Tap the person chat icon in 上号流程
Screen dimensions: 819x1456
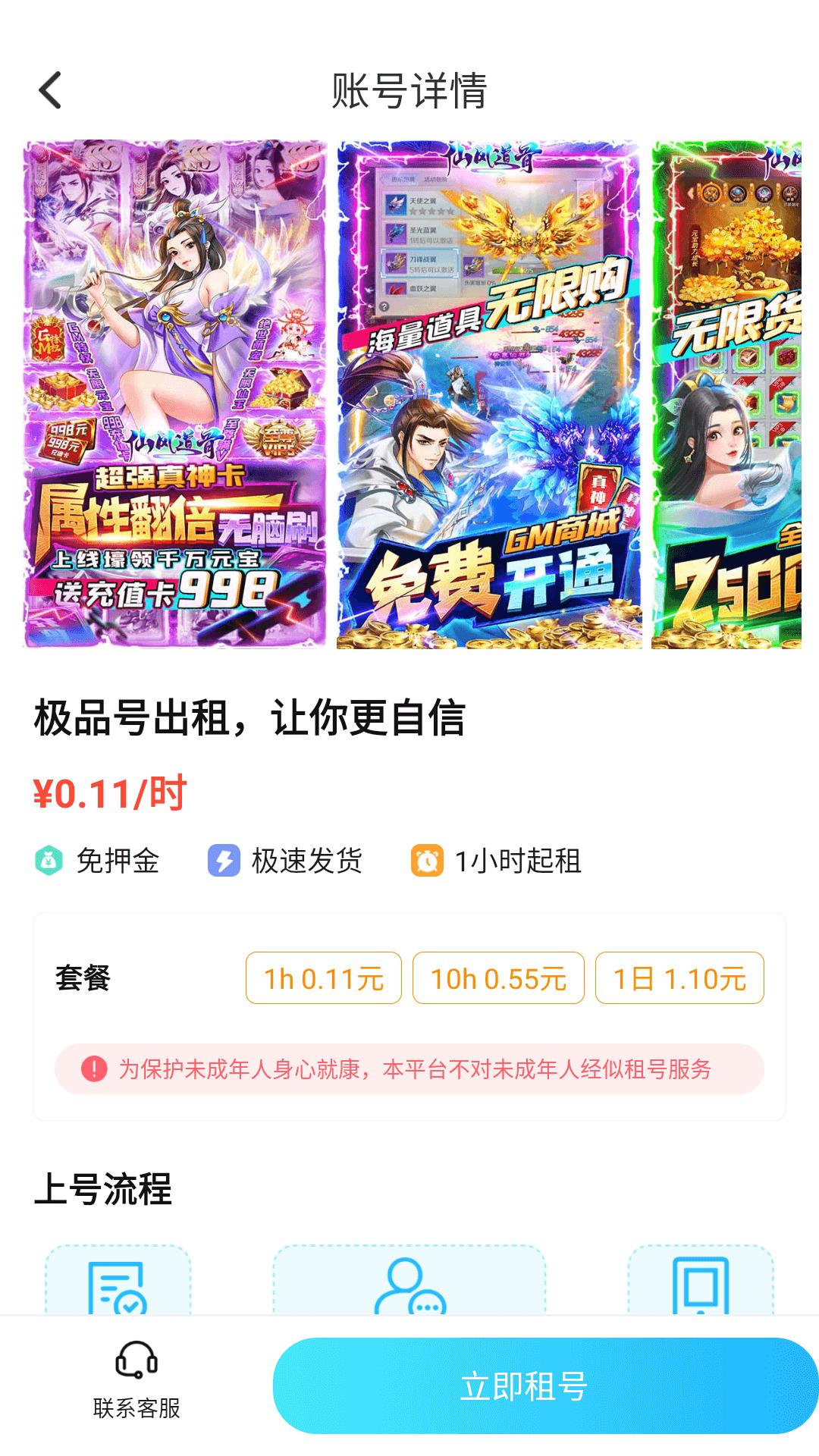tap(409, 1291)
